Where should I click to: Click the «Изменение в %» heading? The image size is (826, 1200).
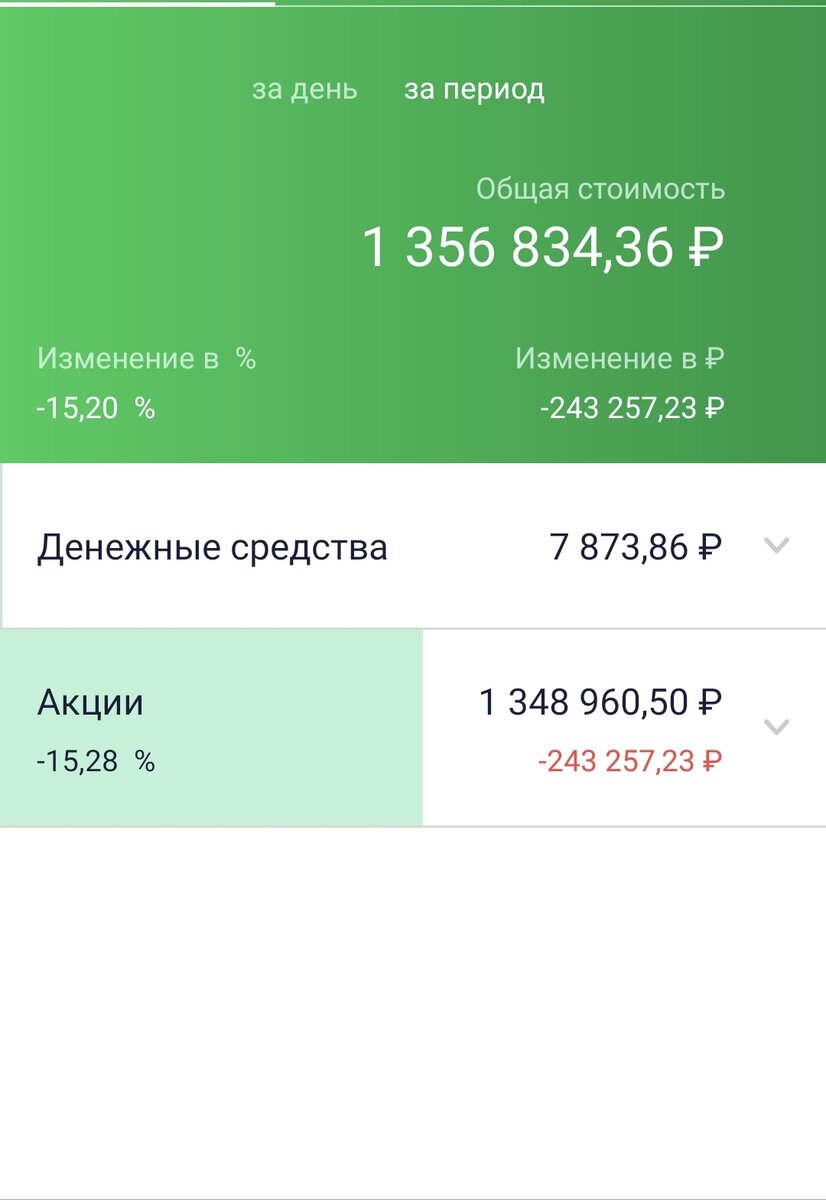point(147,357)
